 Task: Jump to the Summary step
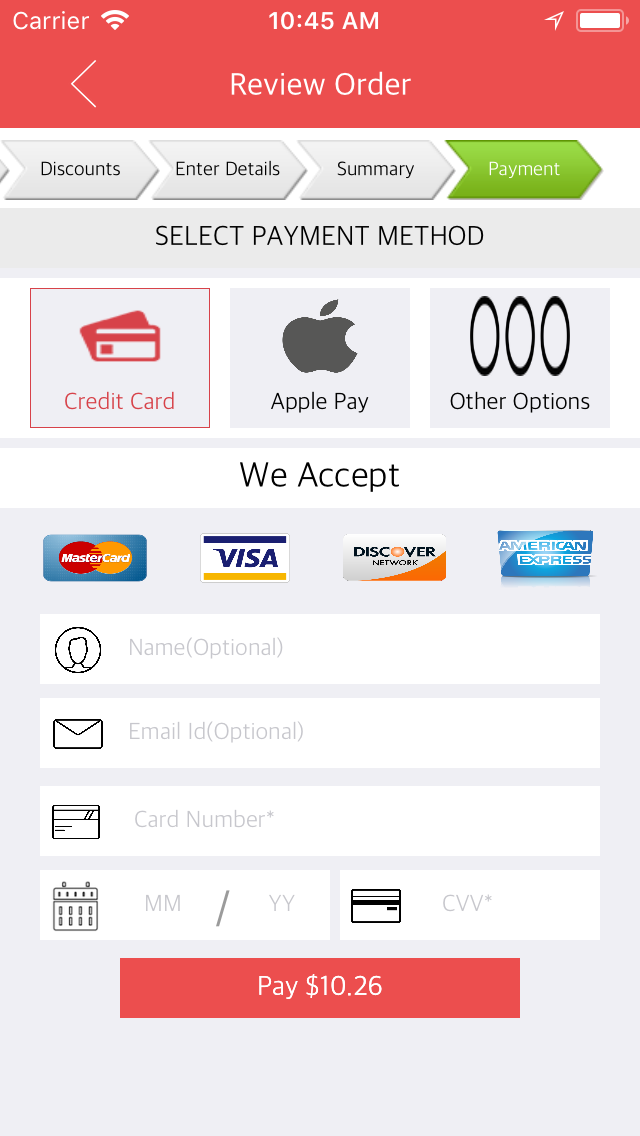375,169
